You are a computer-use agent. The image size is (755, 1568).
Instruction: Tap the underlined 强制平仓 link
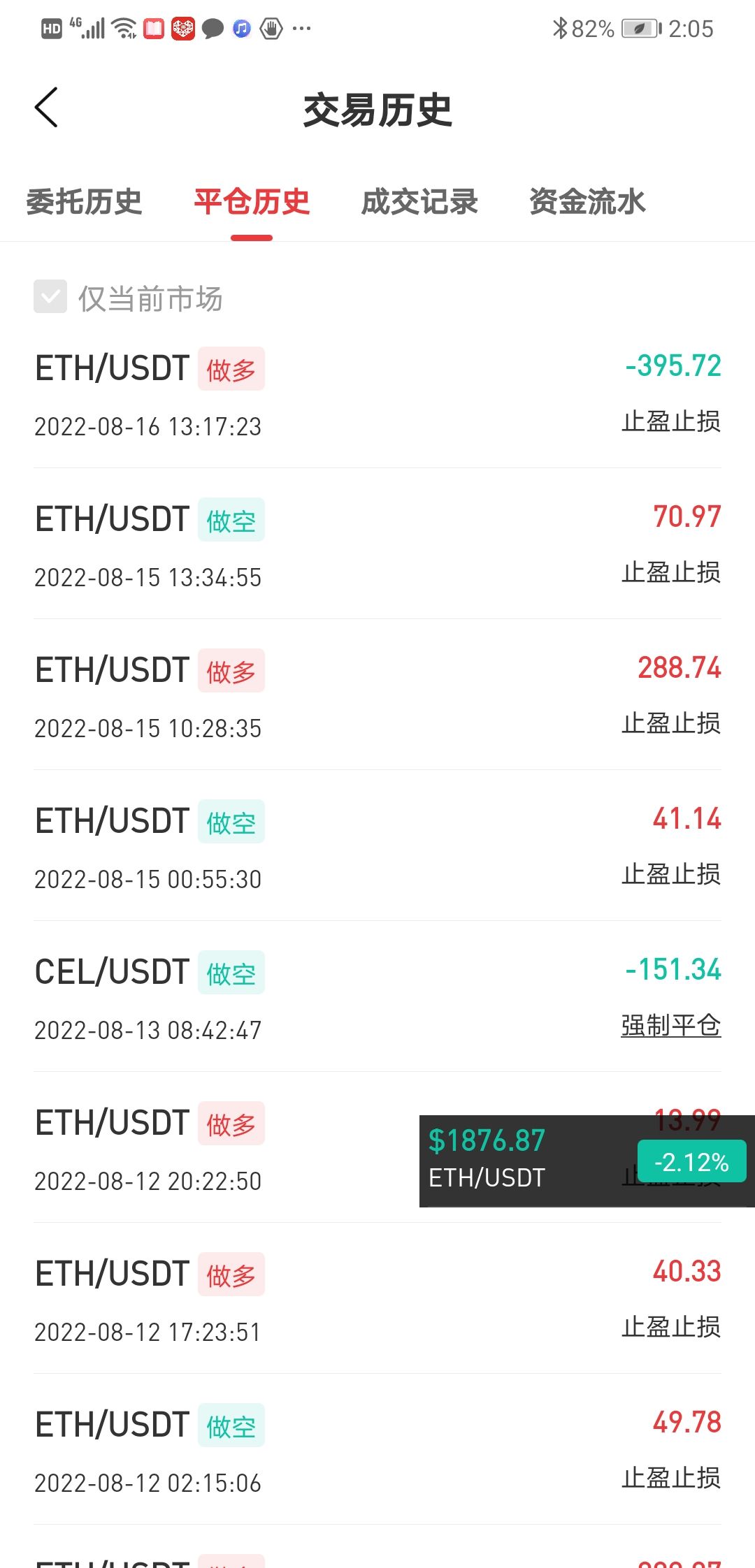(670, 1026)
